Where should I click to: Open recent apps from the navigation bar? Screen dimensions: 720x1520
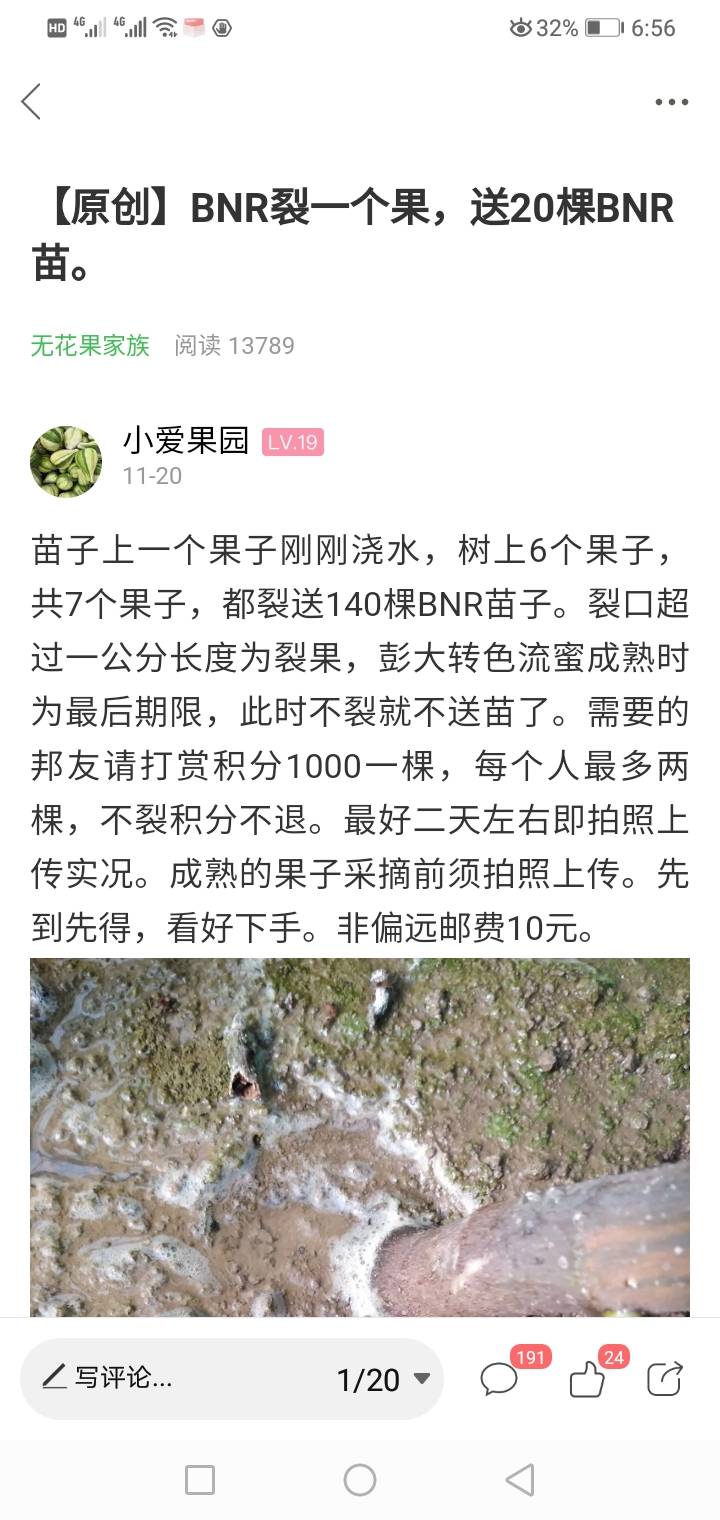point(200,1480)
